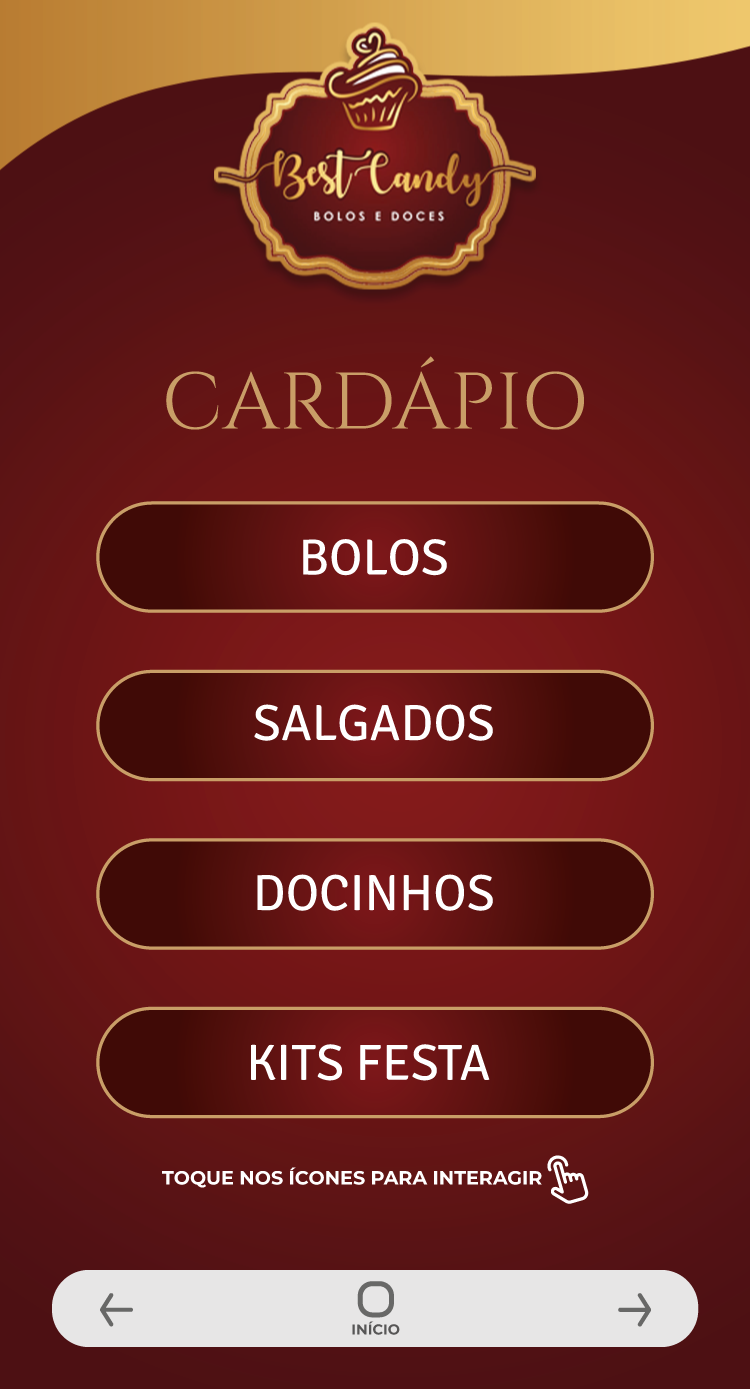The width and height of the screenshot is (750, 1389).
Task: Select the SALGADOS category
Action: [374, 725]
